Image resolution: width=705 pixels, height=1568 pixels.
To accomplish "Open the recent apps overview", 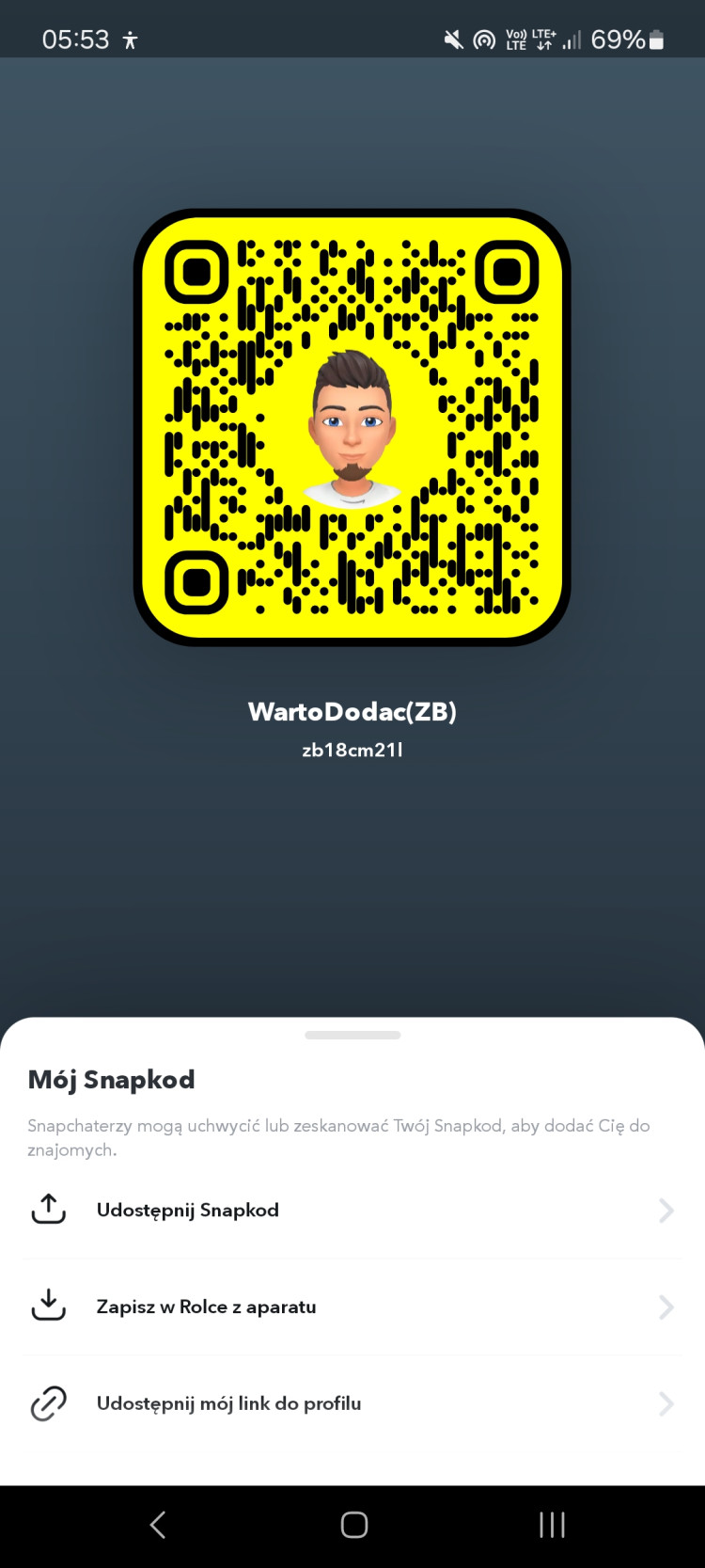I will pyautogui.click(x=552, y=1525).
